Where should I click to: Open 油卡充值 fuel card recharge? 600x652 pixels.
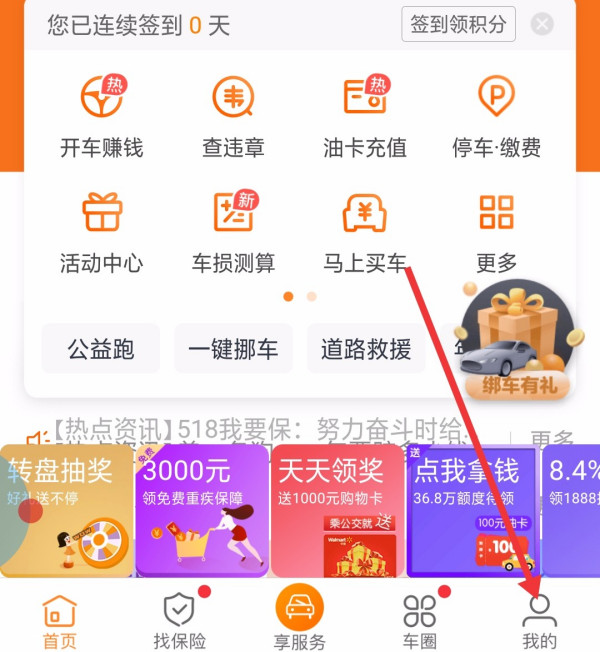(365, 117)
